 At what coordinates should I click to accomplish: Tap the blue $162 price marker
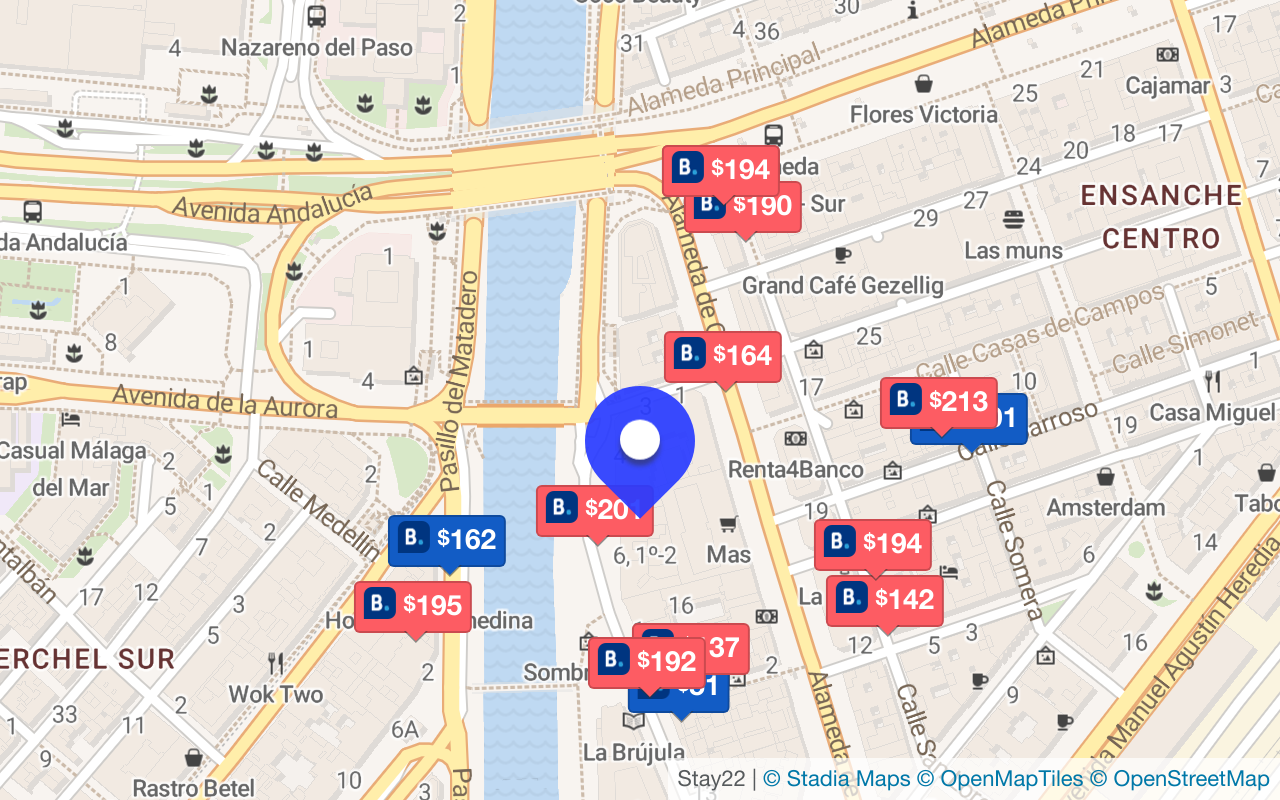pyautogui.click(x=447, y=540)
